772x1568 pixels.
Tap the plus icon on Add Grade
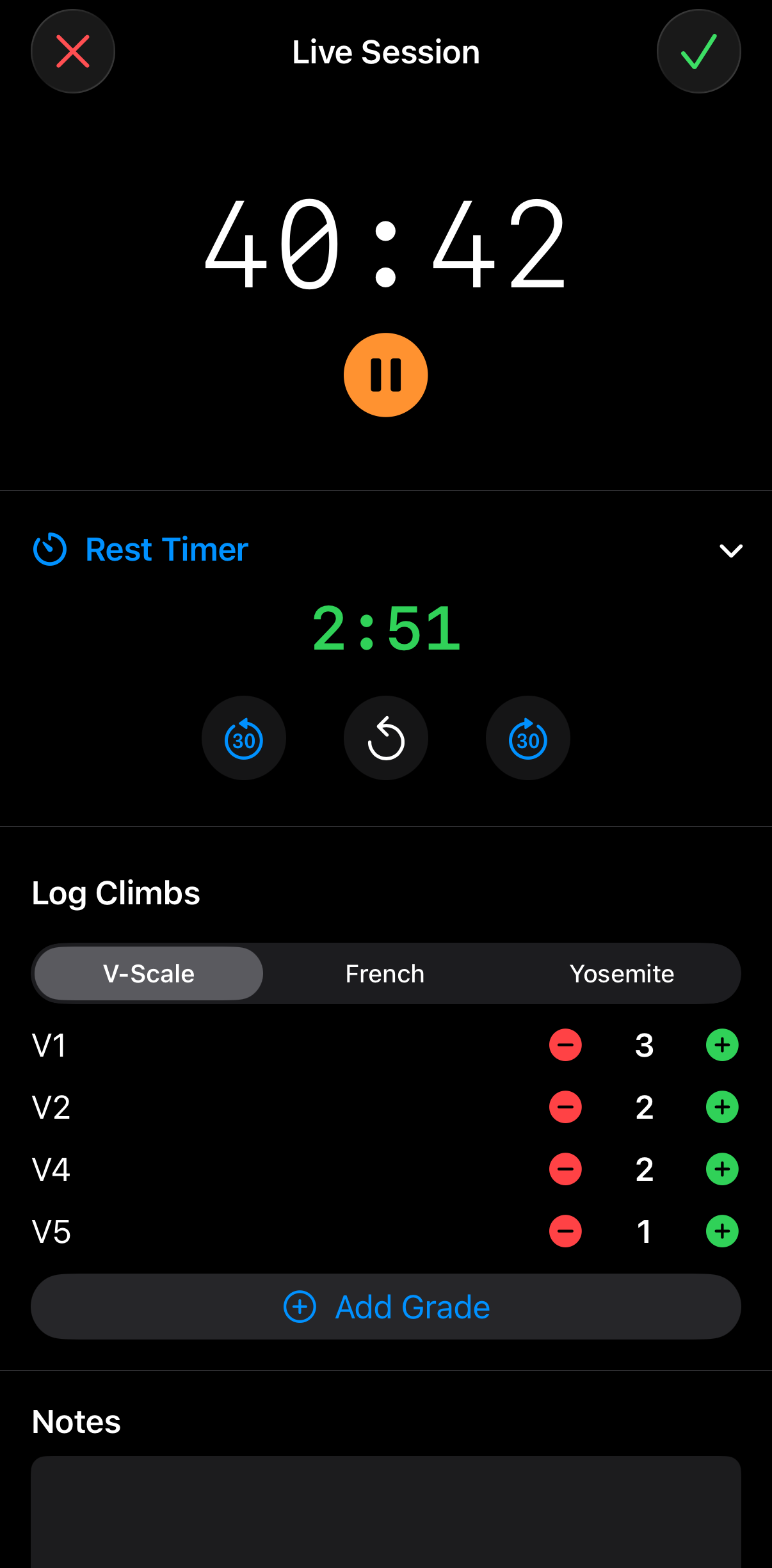coord(300,1306)
